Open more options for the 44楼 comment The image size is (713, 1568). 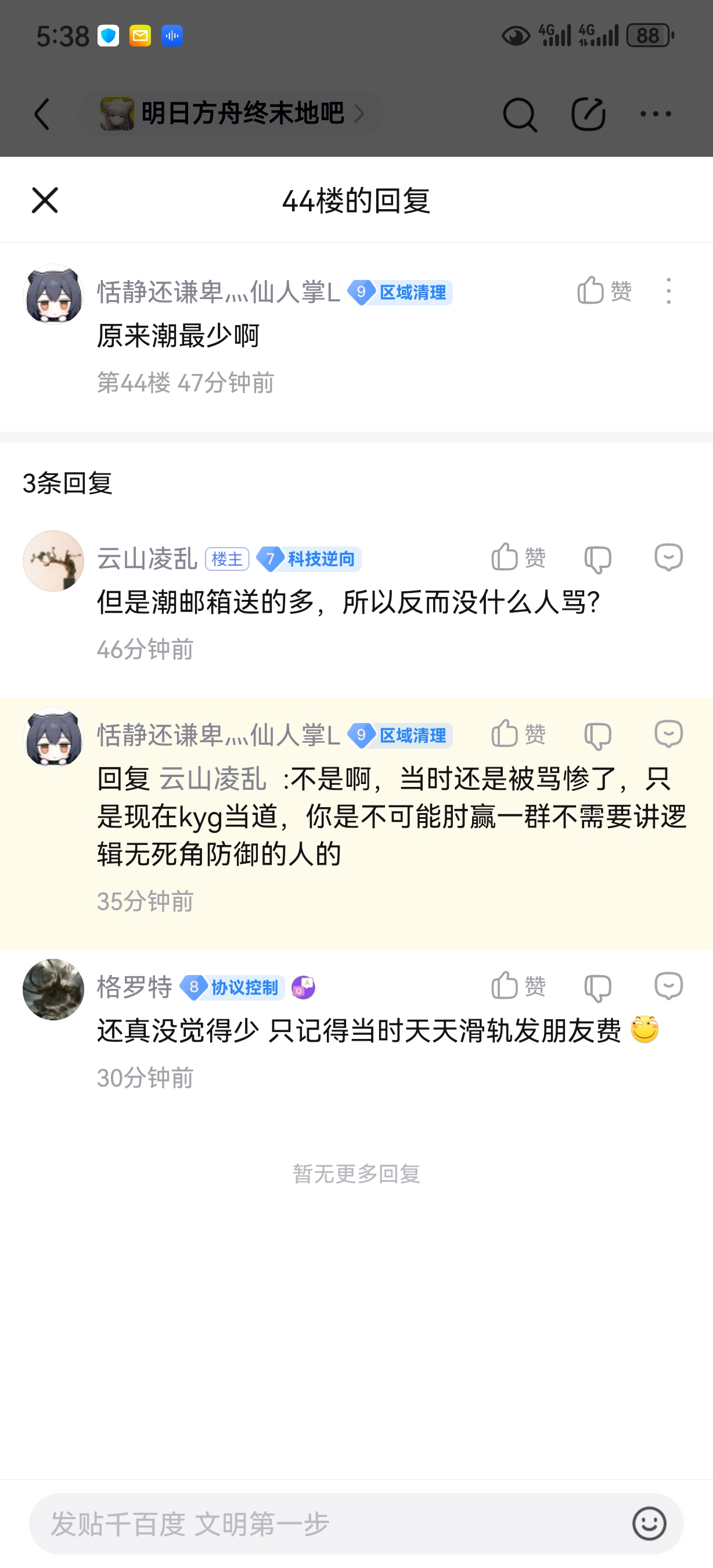point(669,291)
